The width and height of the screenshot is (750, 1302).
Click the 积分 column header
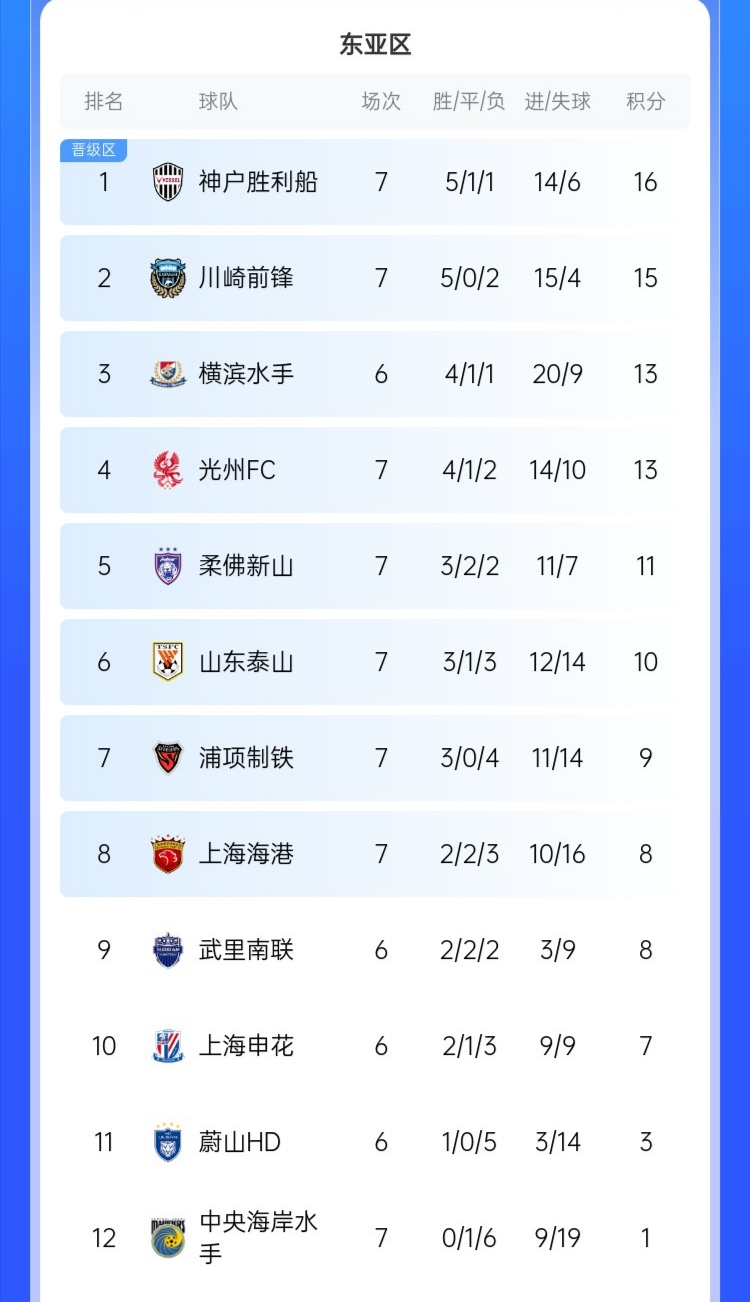tap(646, 101)
